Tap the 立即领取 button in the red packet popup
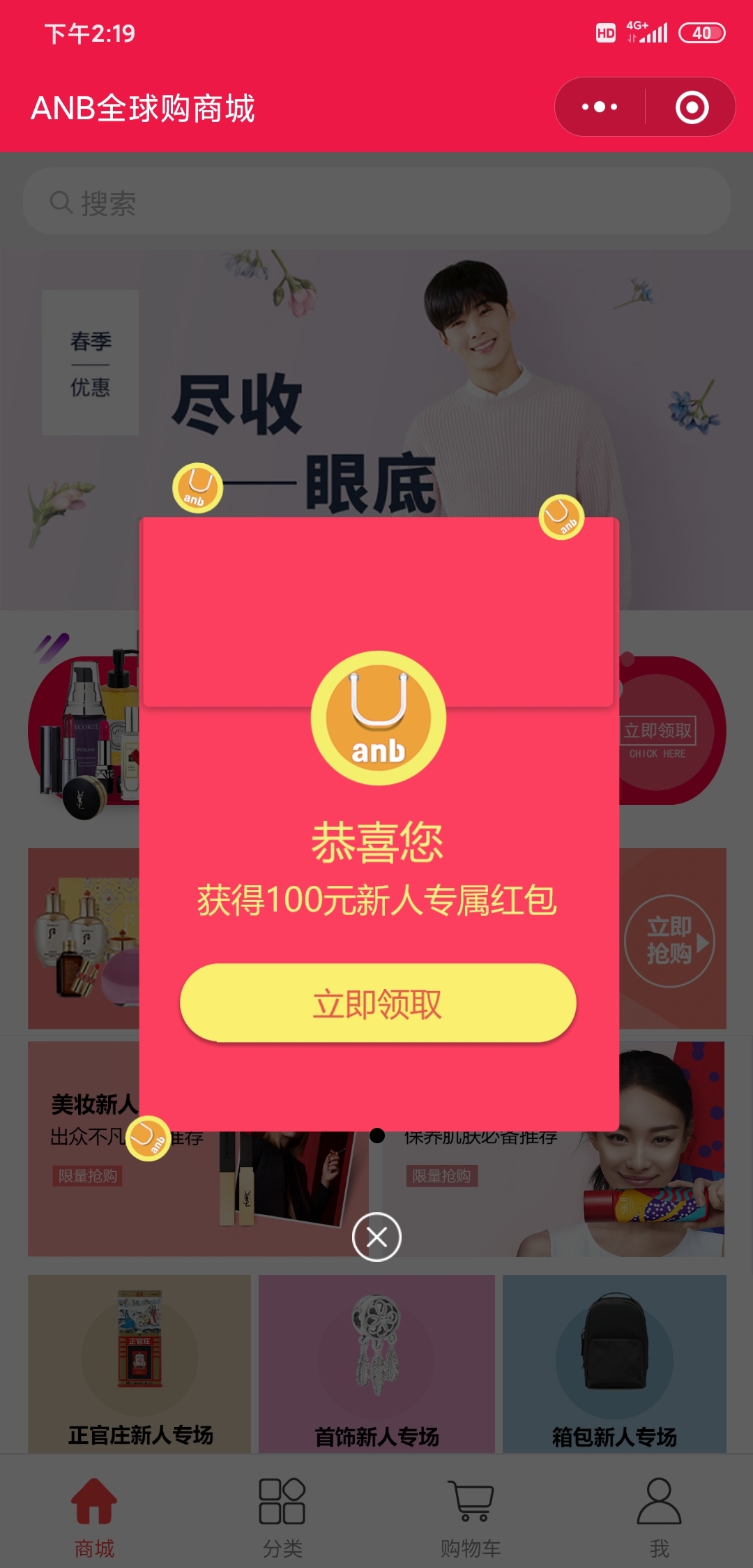Viewport: 753px width, 1568px height. (378, 1003)
